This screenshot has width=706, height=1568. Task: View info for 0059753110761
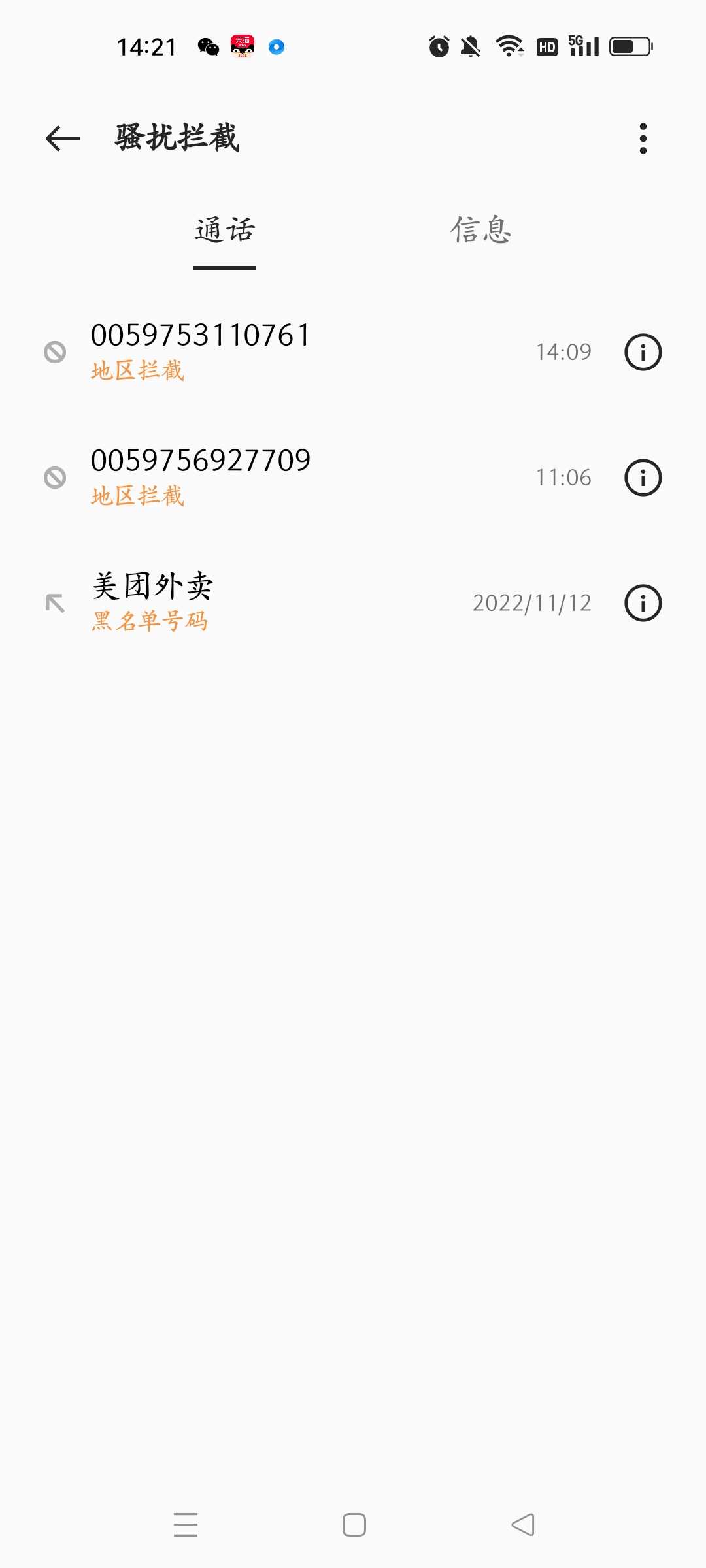pyautogui.click(x=643, y=352)
